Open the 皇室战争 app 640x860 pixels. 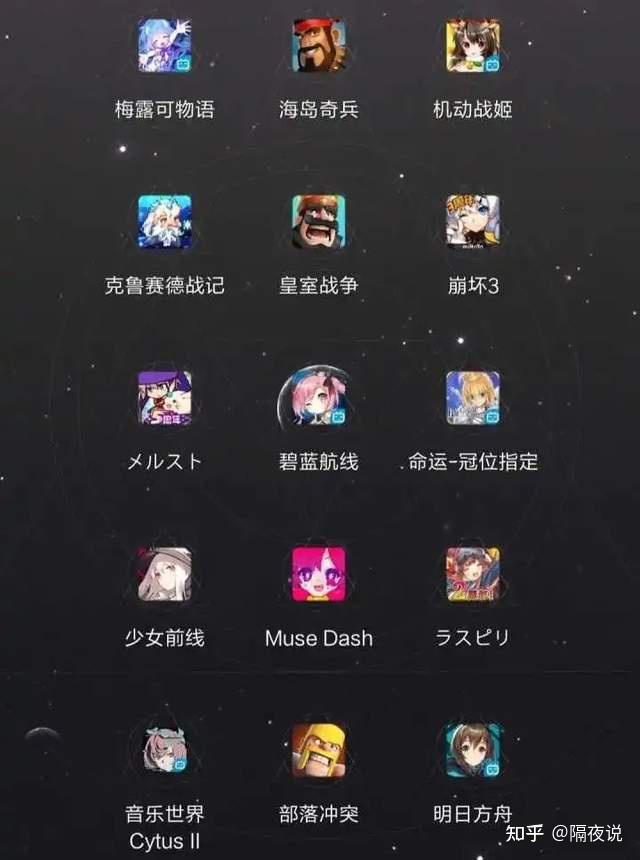(x=319, y=222)
